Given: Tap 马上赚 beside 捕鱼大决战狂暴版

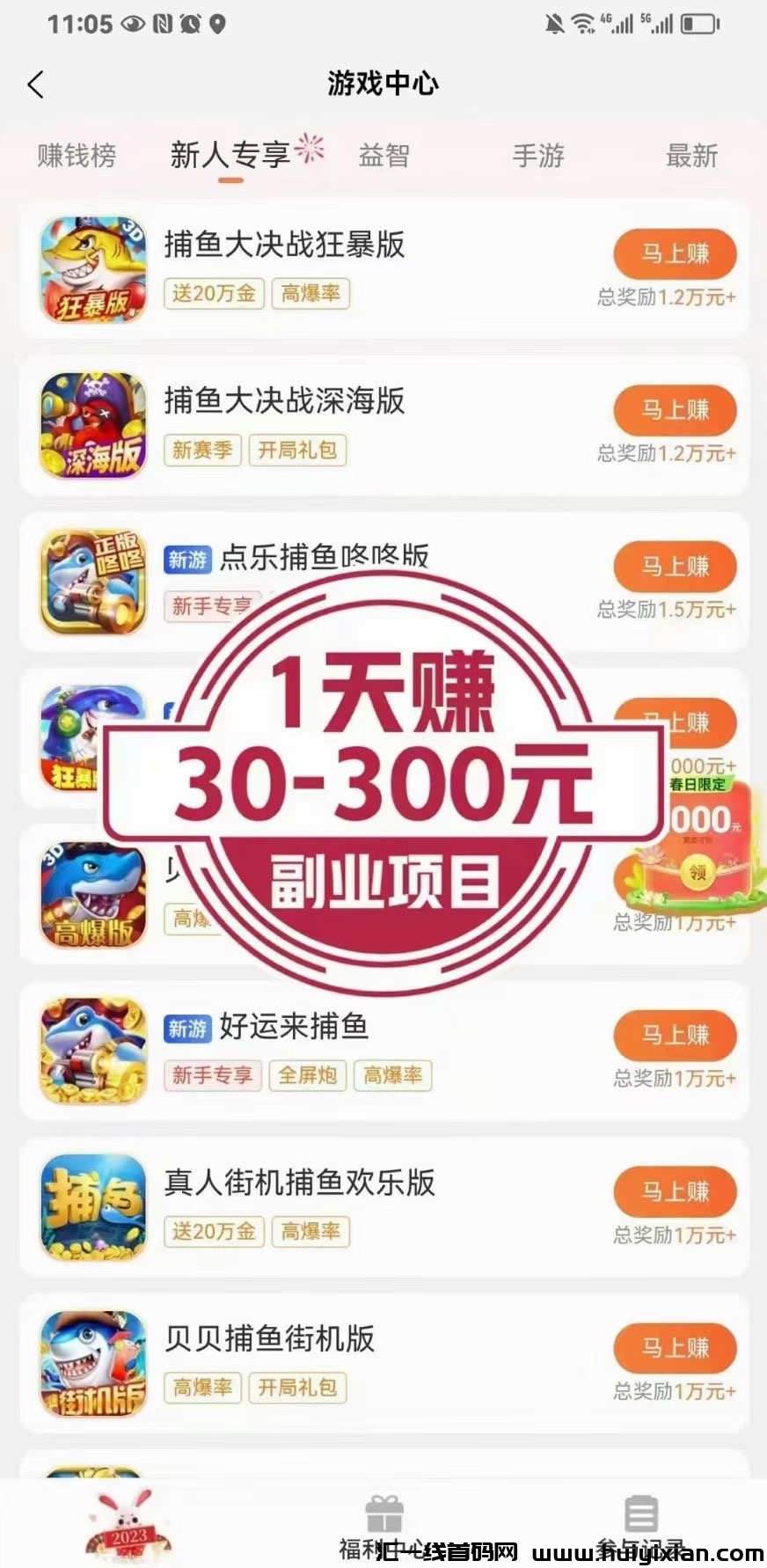Looking at the screenshot, I should coord(674,254).
